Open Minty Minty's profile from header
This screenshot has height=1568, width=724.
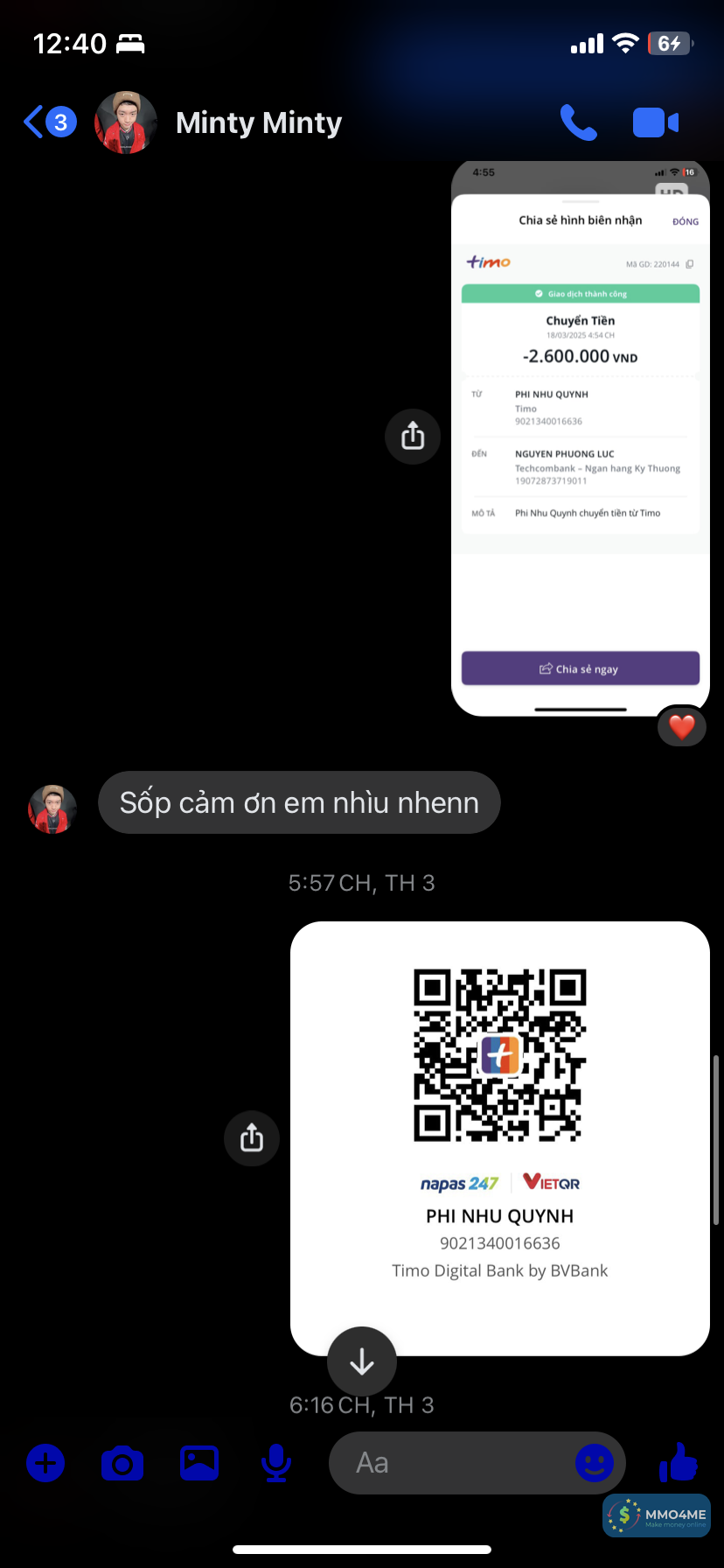259,123
